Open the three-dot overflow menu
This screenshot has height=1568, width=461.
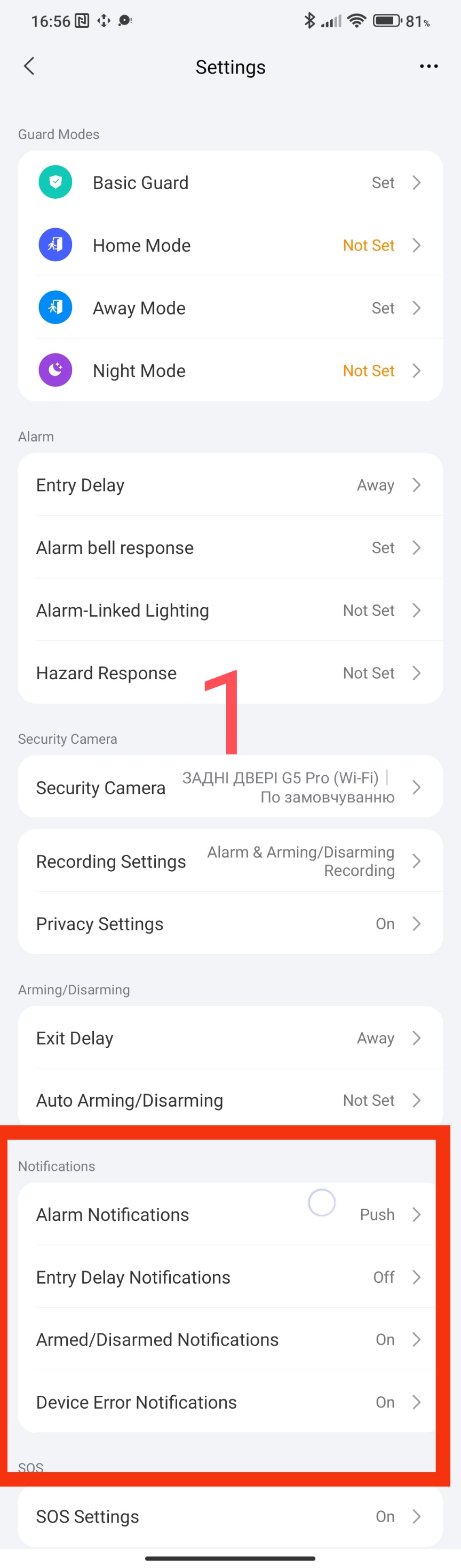(428, 66)
